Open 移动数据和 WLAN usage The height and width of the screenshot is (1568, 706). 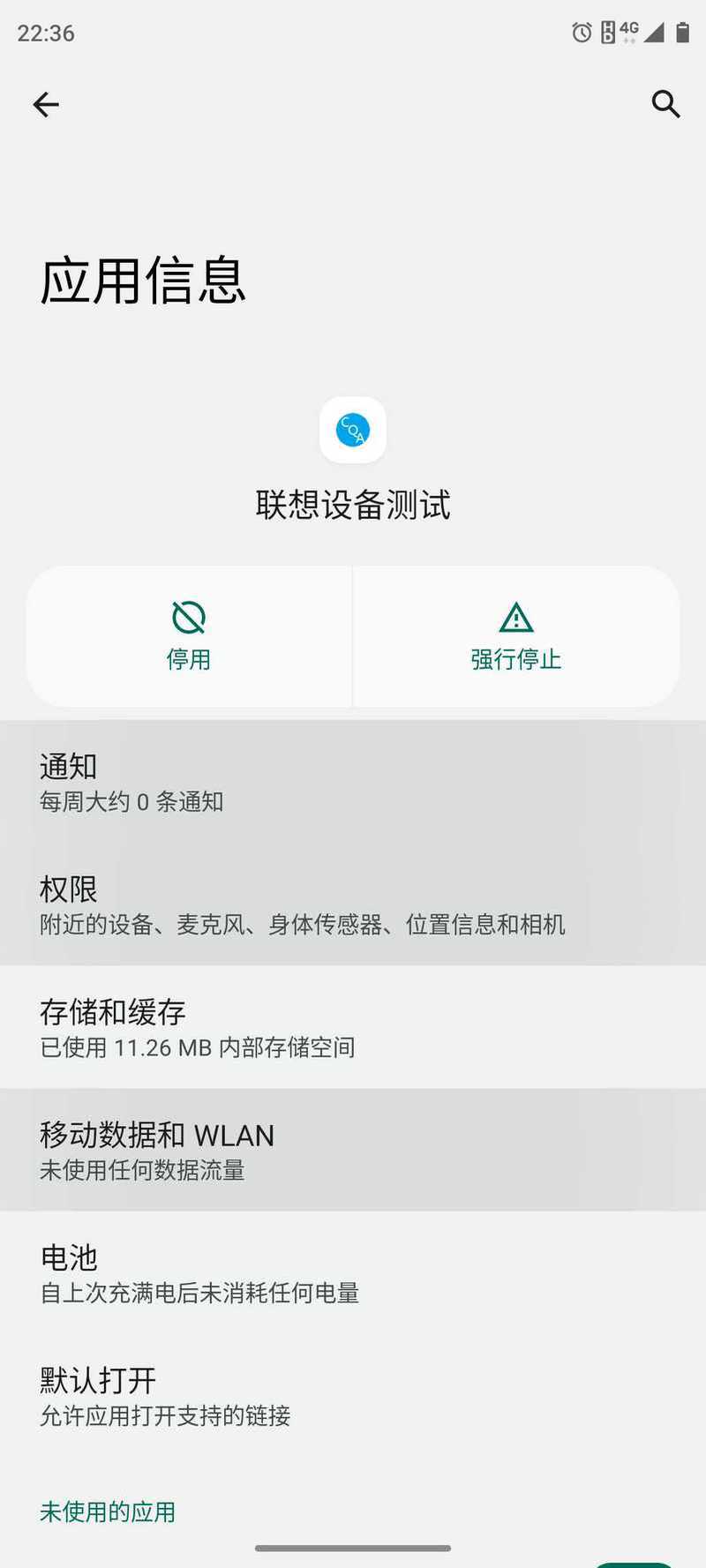coord(353,1150)
